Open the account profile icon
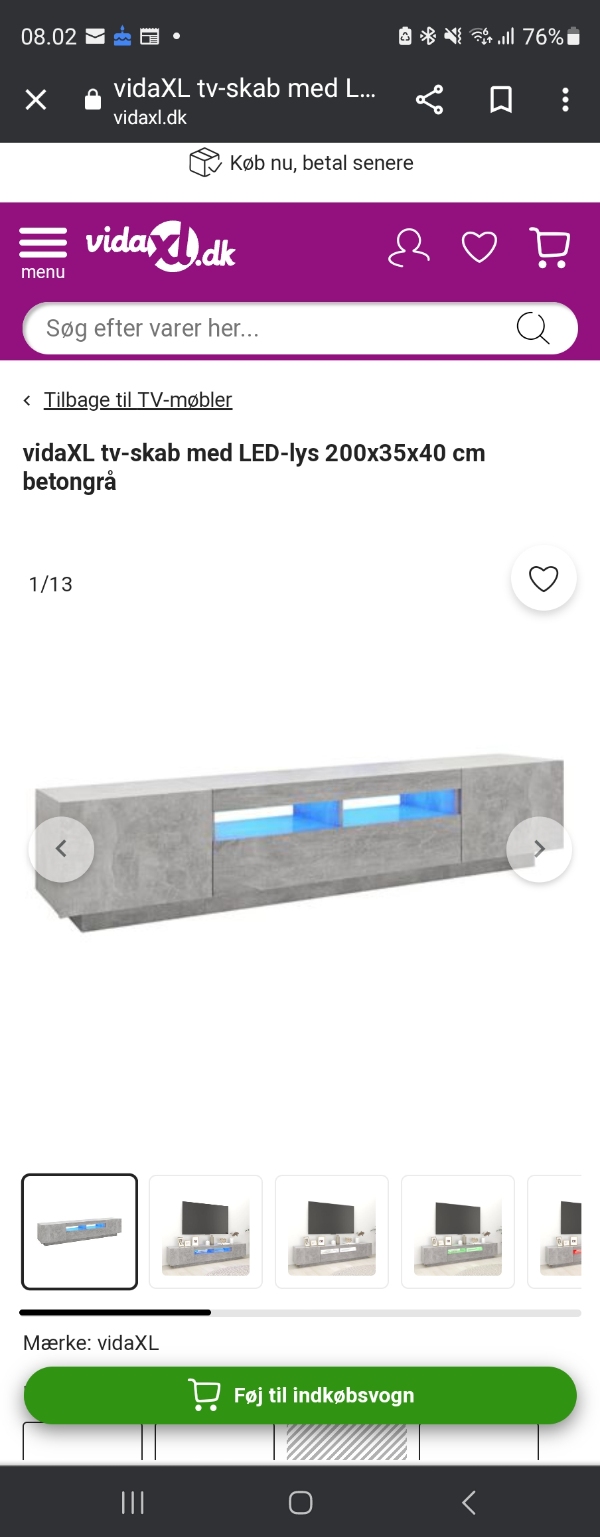600x1537 pixels. pos(408,248)
